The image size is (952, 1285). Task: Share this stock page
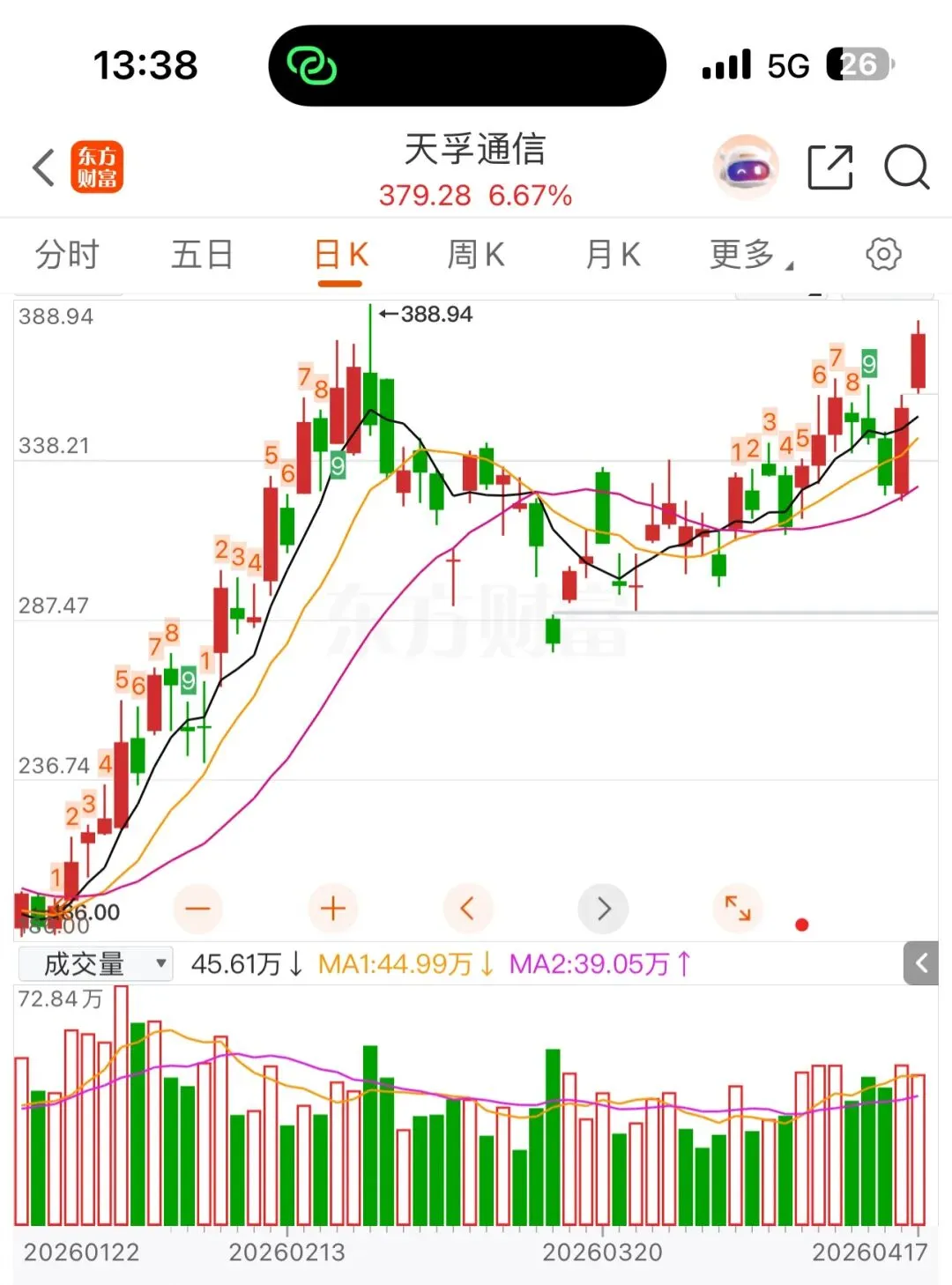830,167
